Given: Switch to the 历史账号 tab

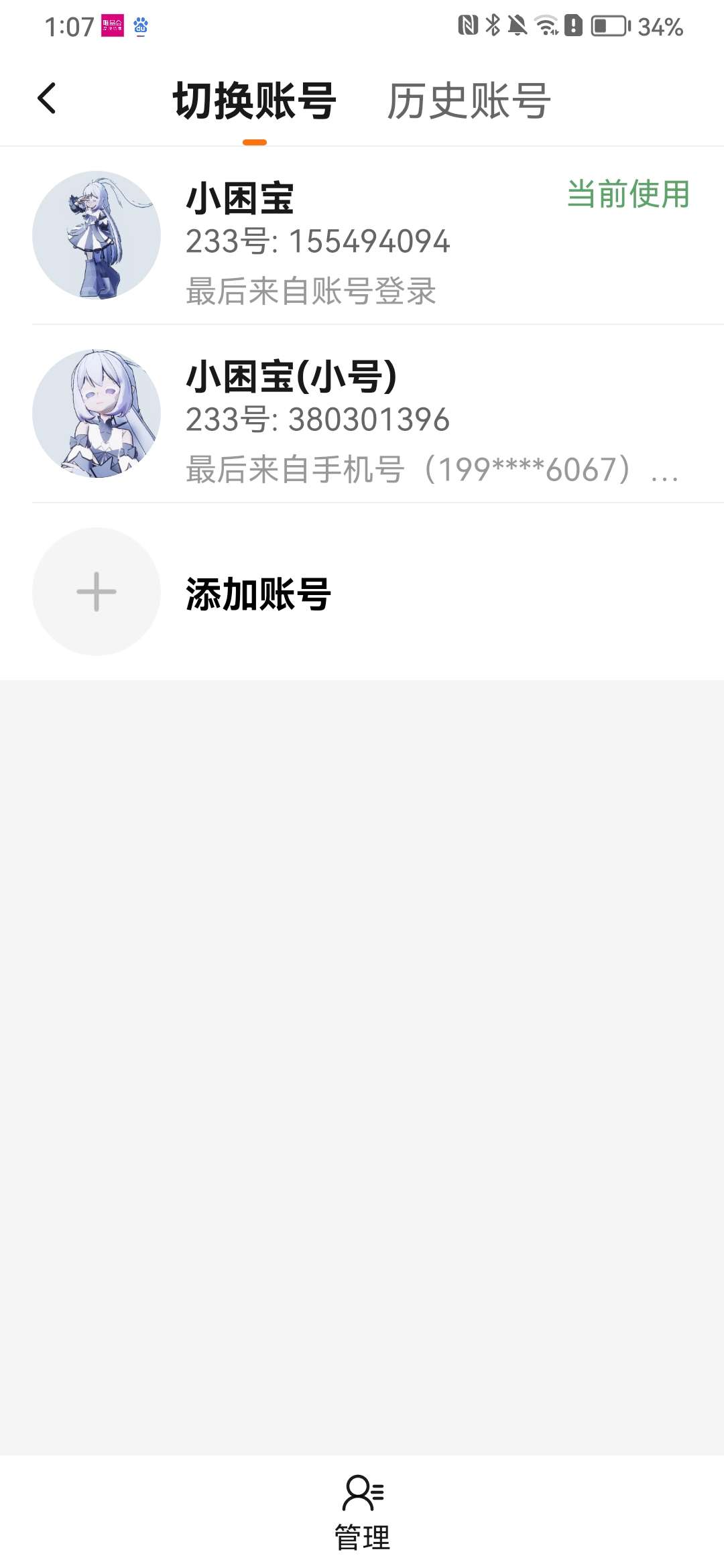Looking at the screenshot, I should click(469, 101).
